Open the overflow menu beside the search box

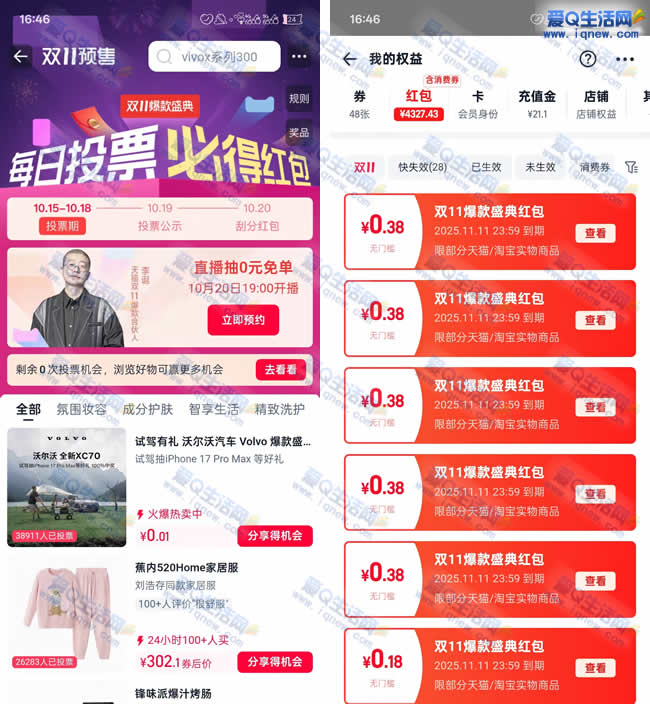[x=299, y=57]
